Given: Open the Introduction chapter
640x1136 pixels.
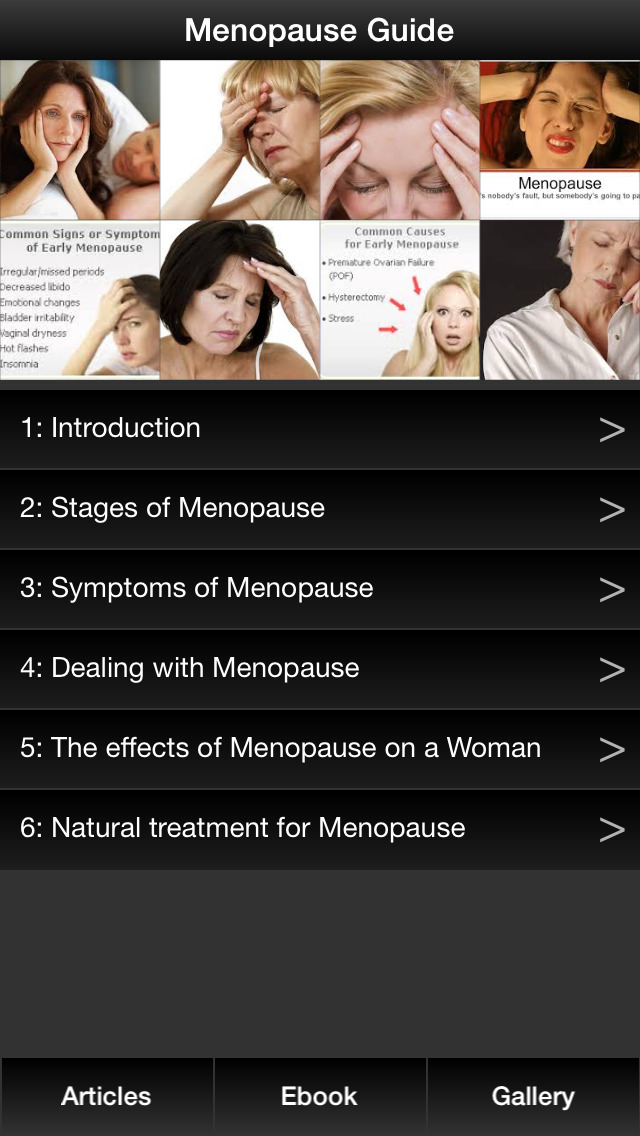Looking at the screenshot, I should click(320, 429).
